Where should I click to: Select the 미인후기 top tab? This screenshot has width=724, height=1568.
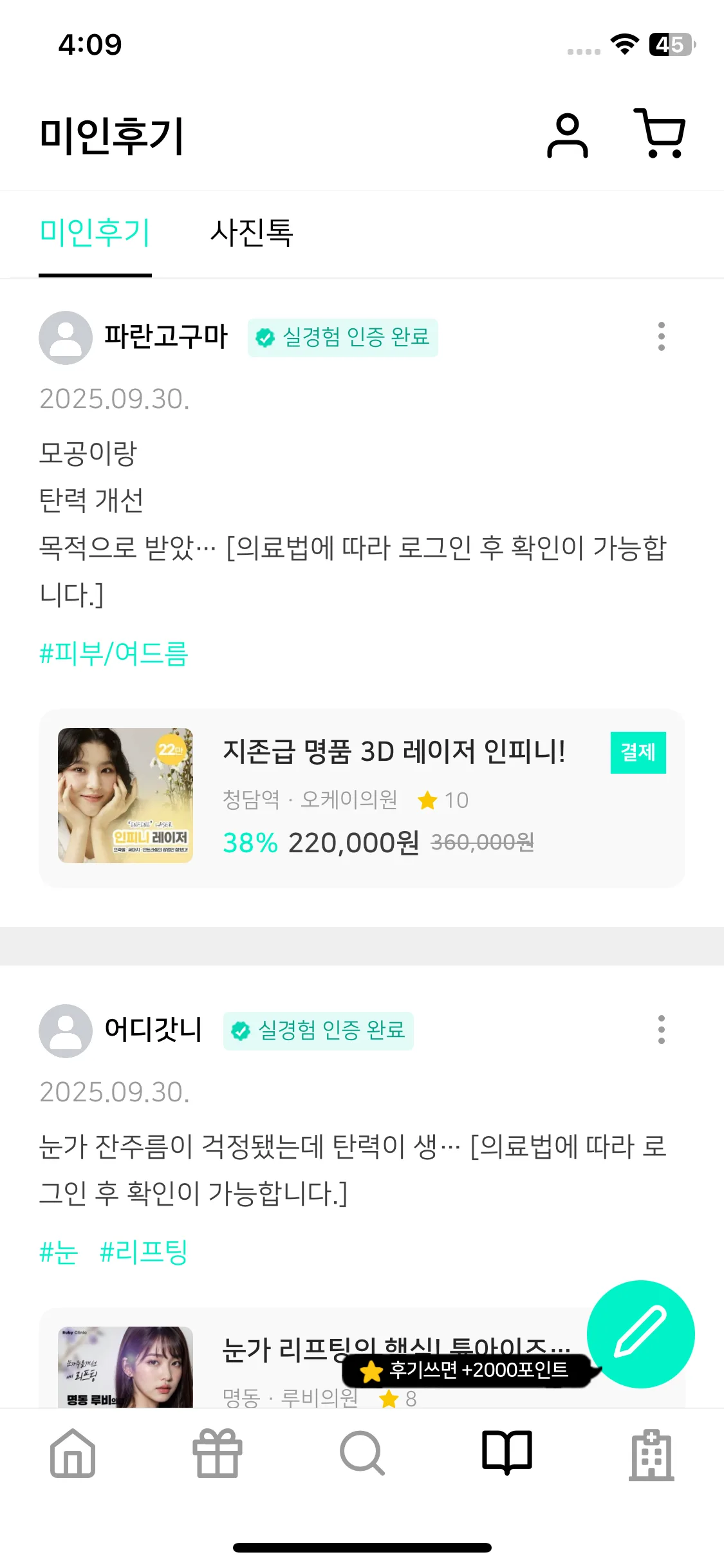coord(95,232)
